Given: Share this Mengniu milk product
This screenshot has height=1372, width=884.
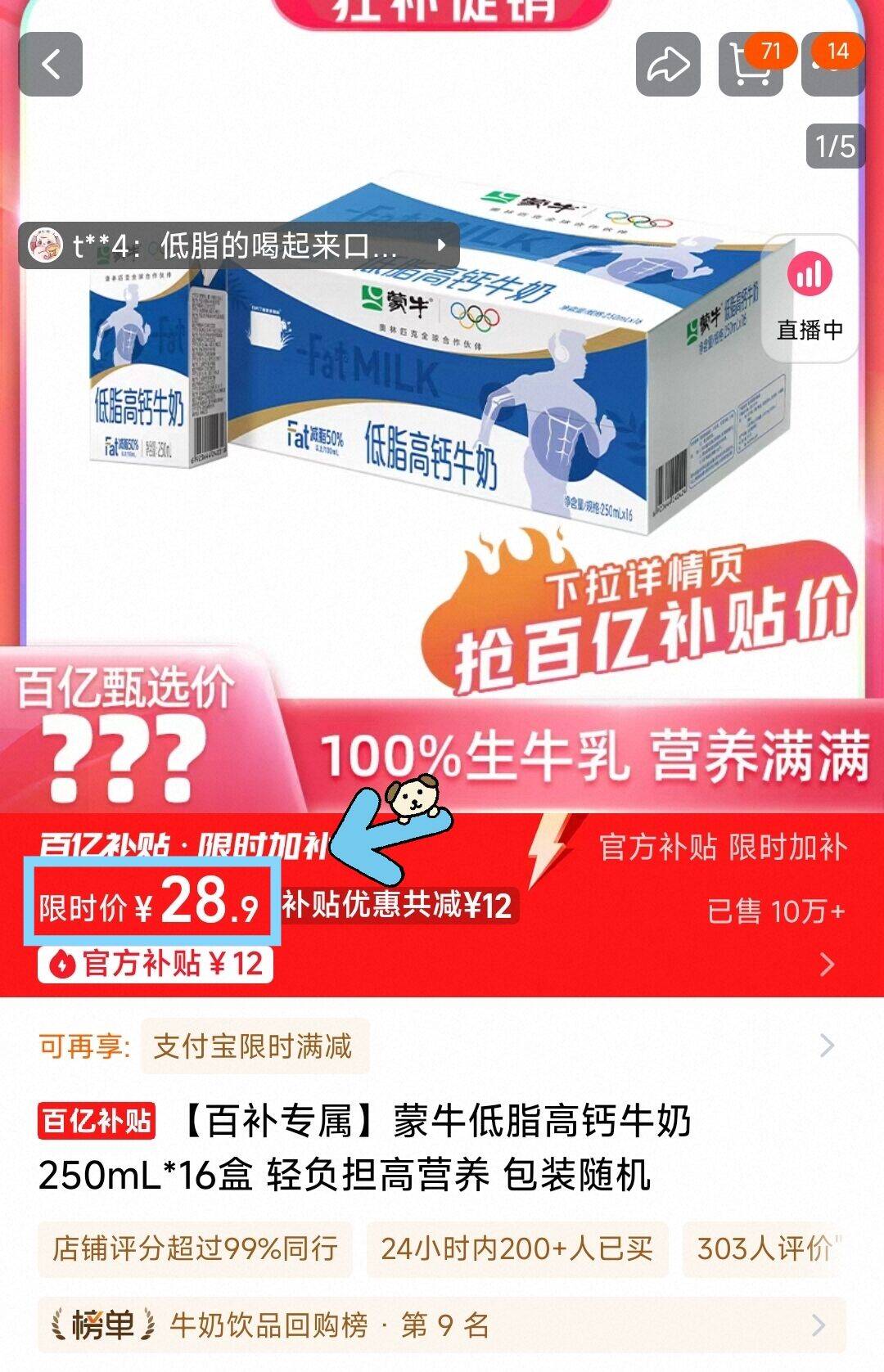Looking at the screenshot, I should (668, 65).
